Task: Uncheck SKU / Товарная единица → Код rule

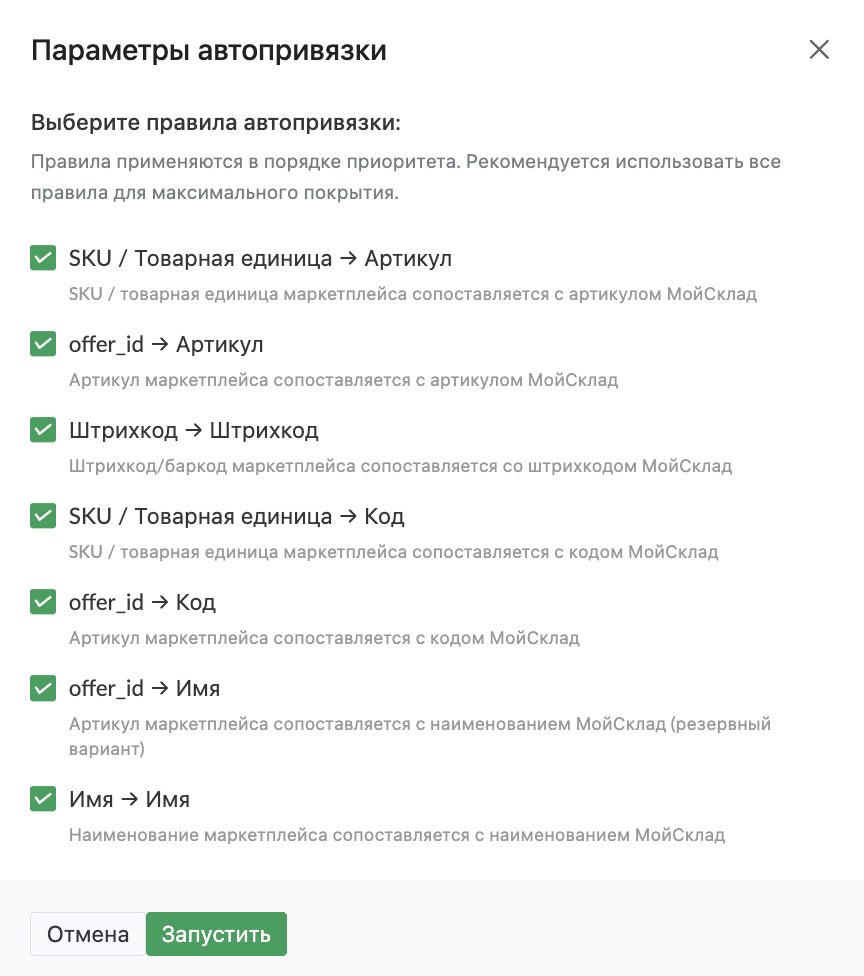Action: tap(43, 517)
